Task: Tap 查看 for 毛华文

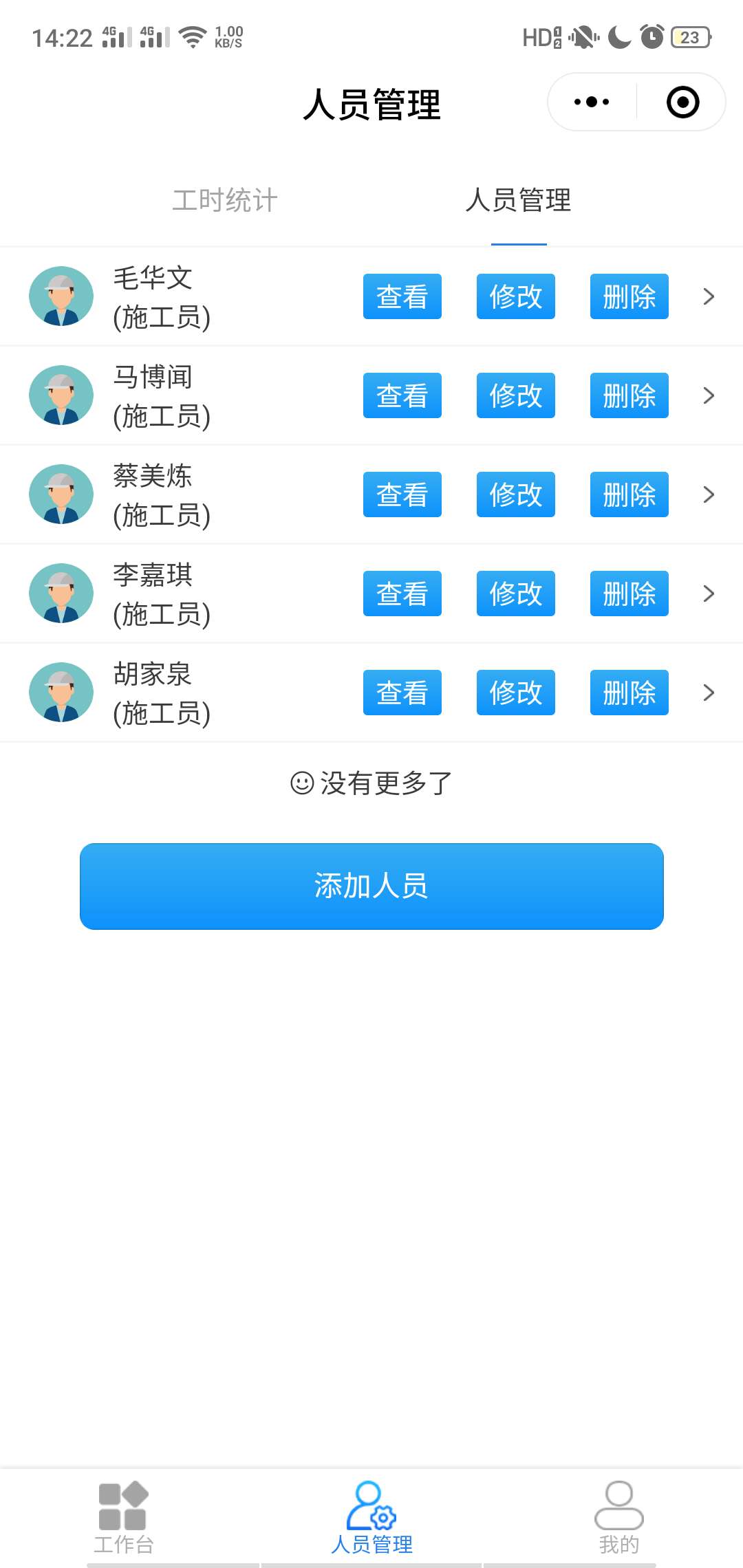Action: [x=402, y=296]
